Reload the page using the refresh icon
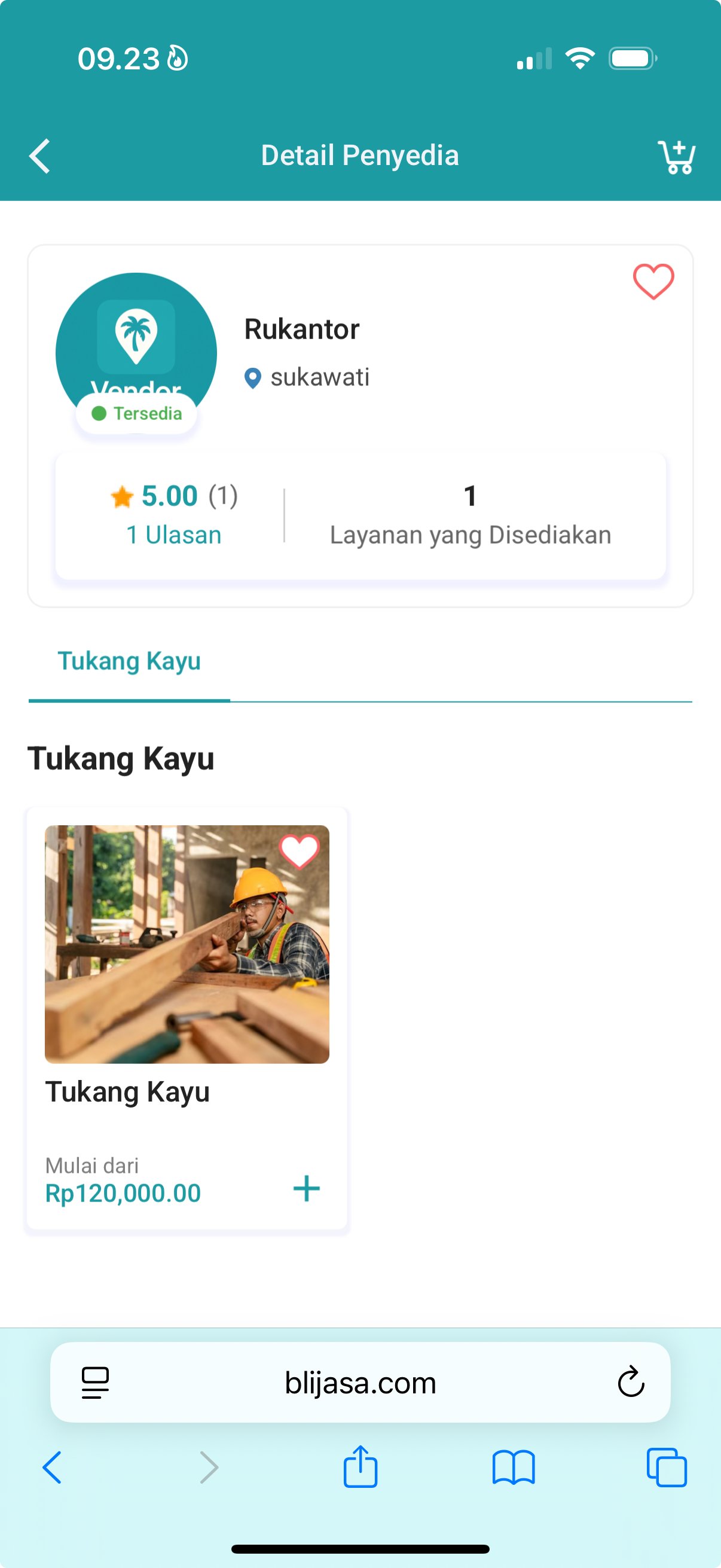 629,1381
